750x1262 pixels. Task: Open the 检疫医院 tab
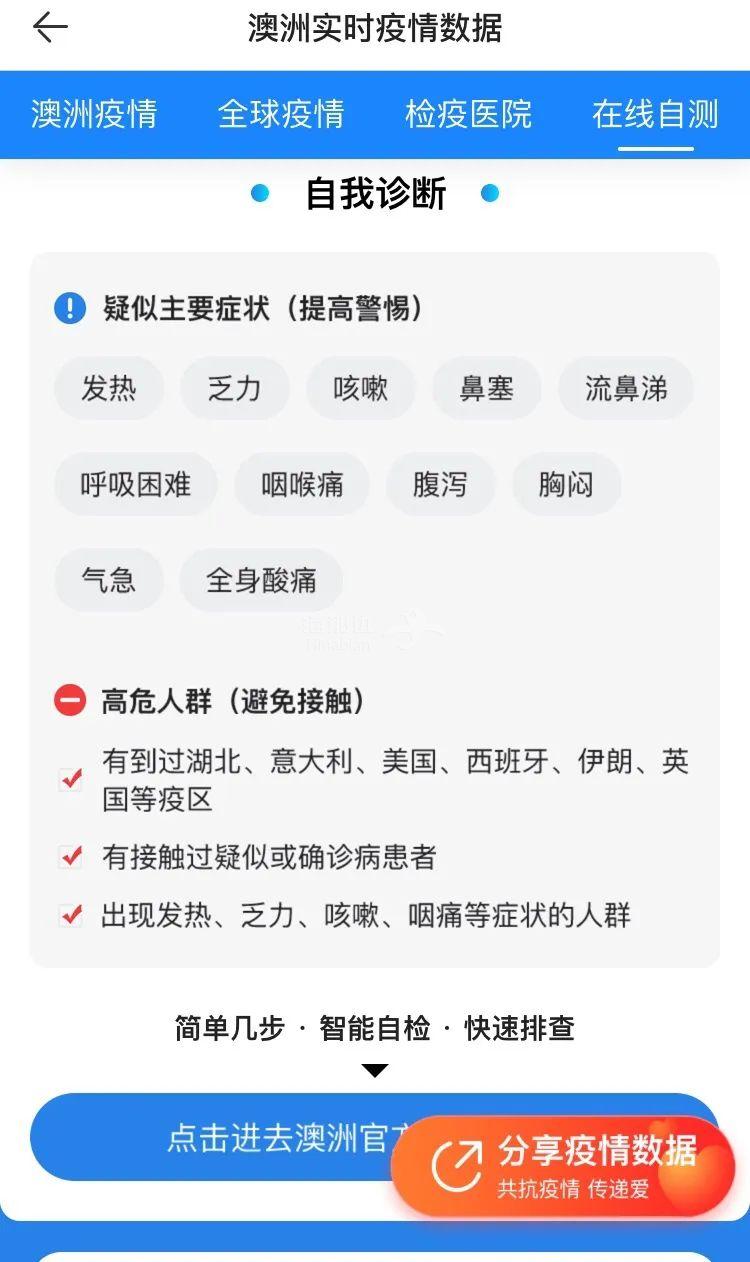click(x=468, y=114)
